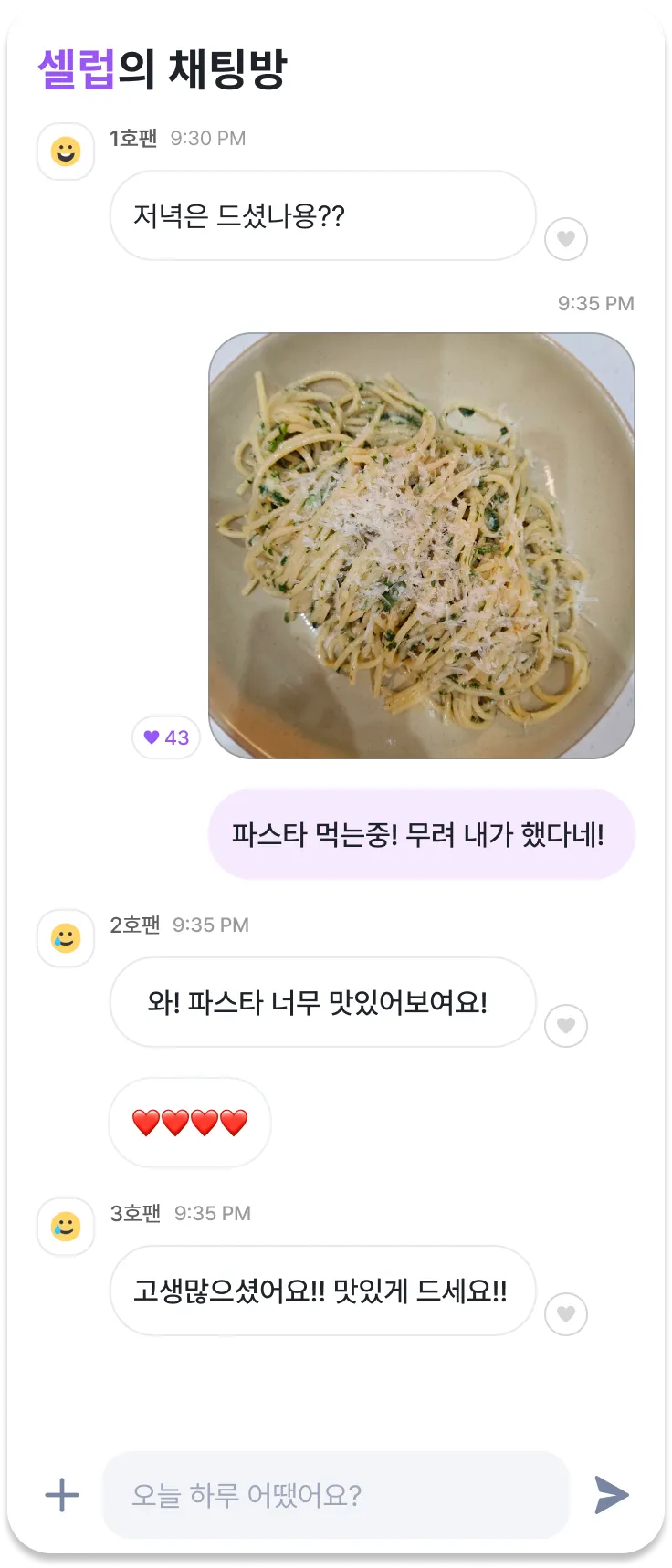Screen dimensions: 672x1568
Task: Click 3호팬's profile avatar icon
Action: coord(65,1226)
